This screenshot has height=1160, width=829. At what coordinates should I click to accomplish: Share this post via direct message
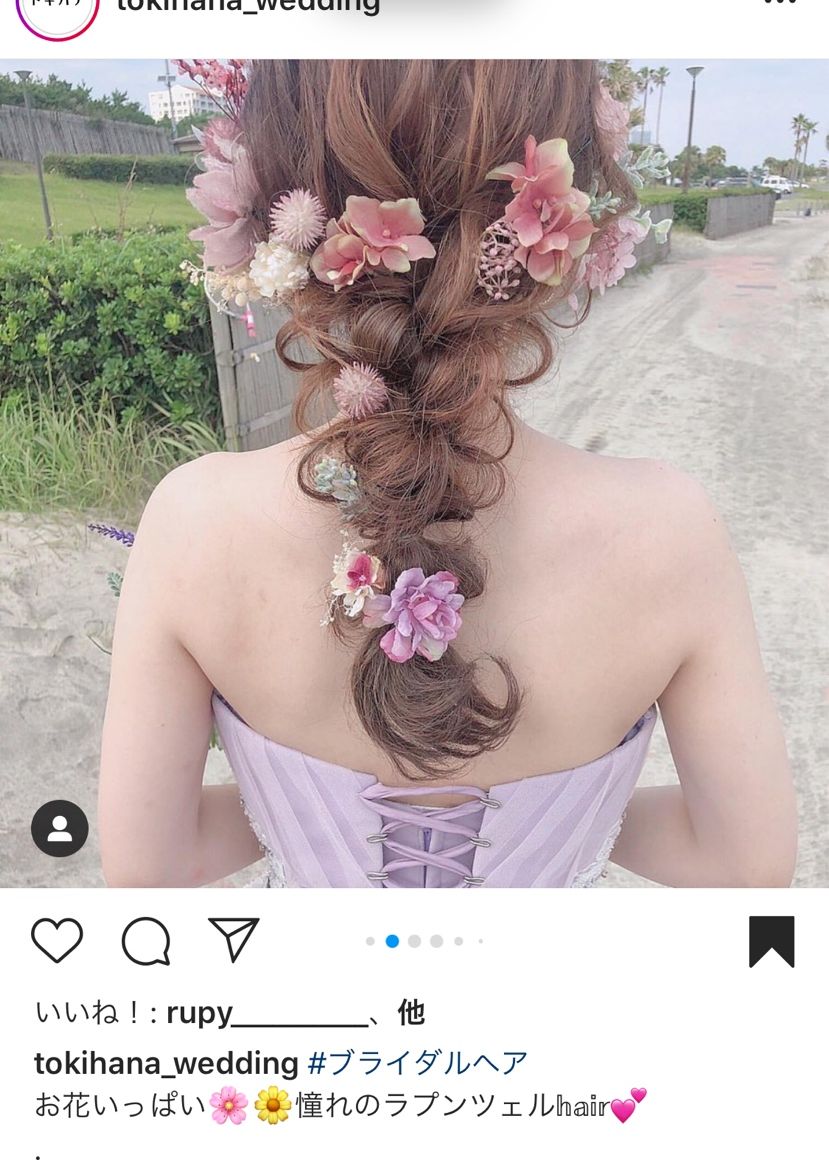234,940
